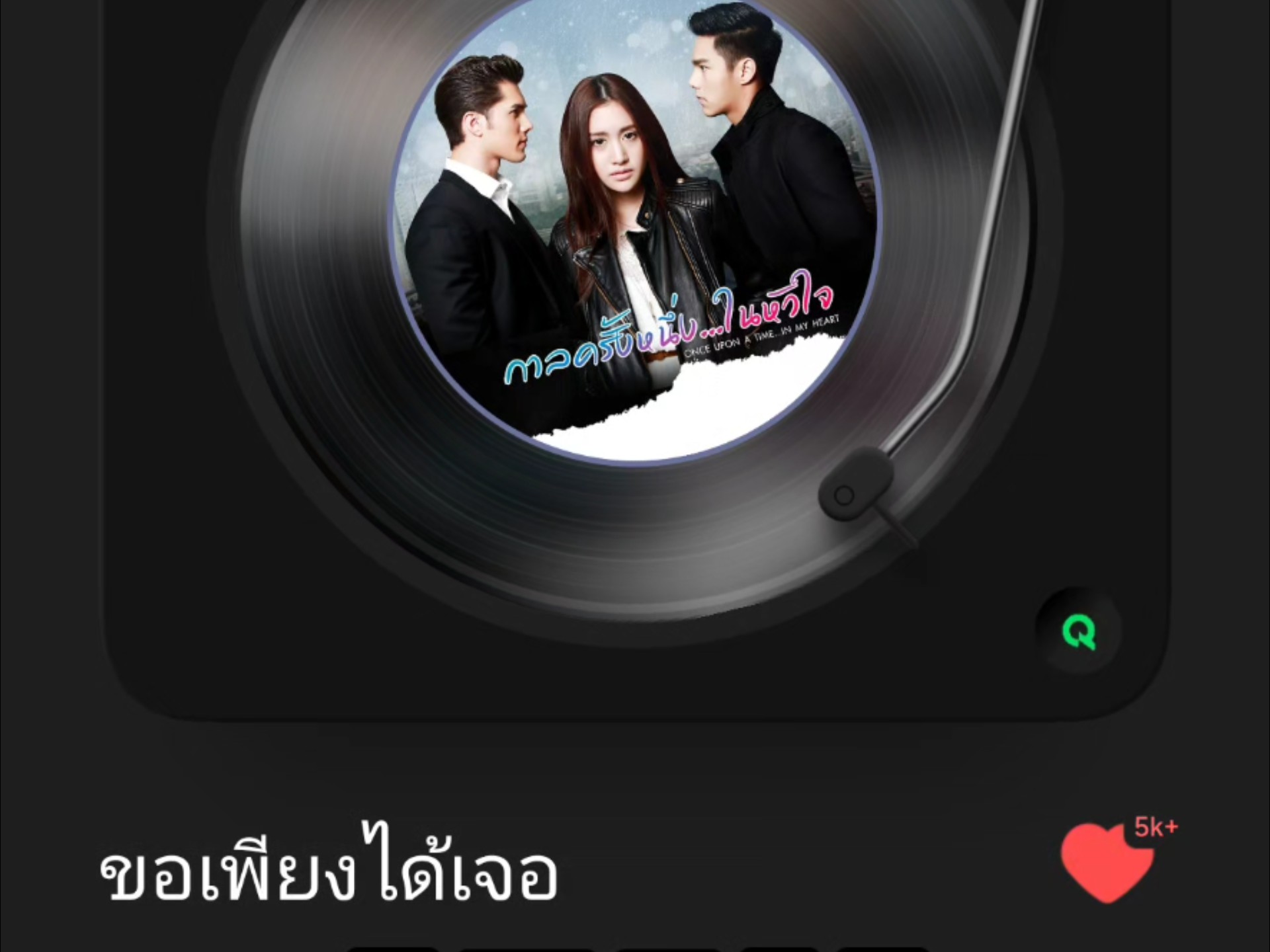Tap the green Q button on turntable

point(1078,632)
